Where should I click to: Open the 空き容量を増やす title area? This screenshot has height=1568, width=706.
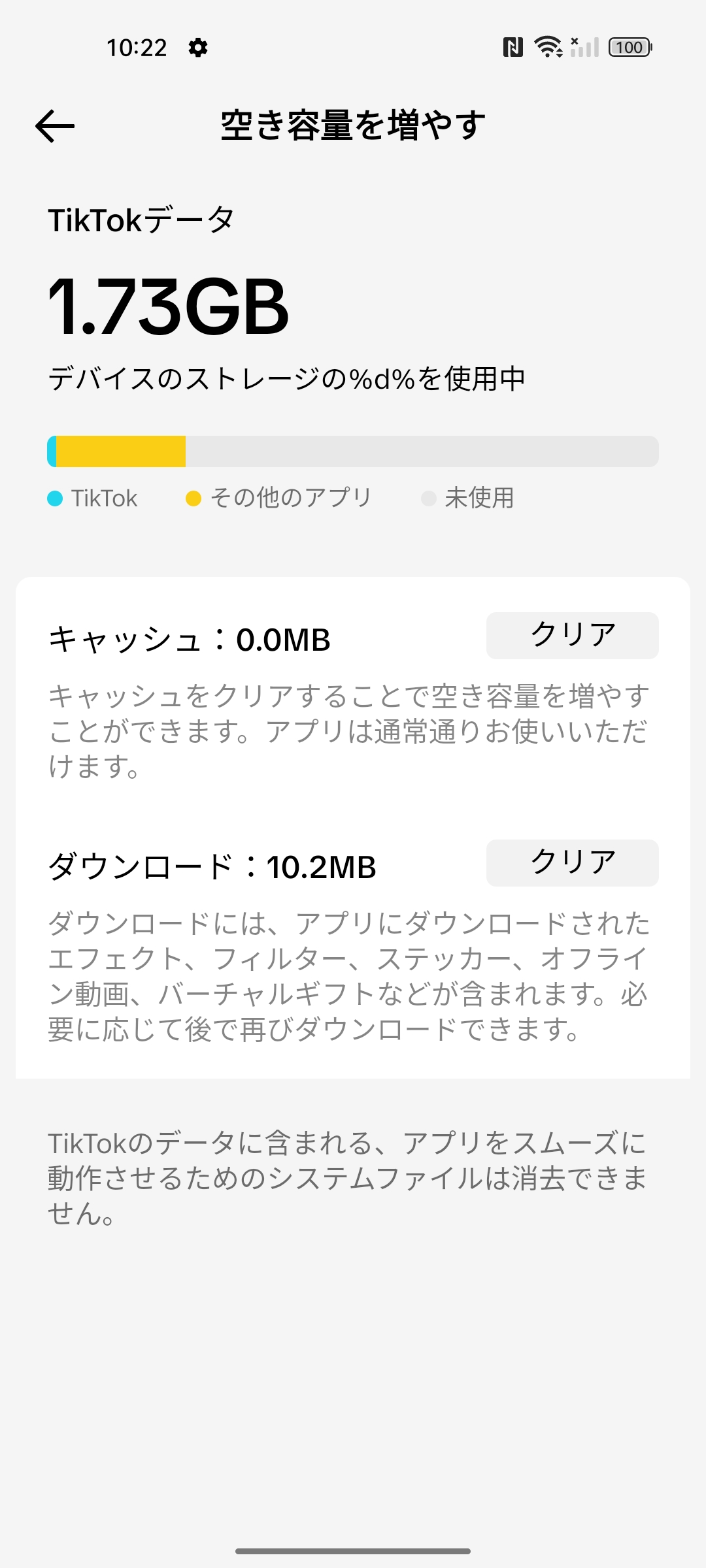point(353,125)
